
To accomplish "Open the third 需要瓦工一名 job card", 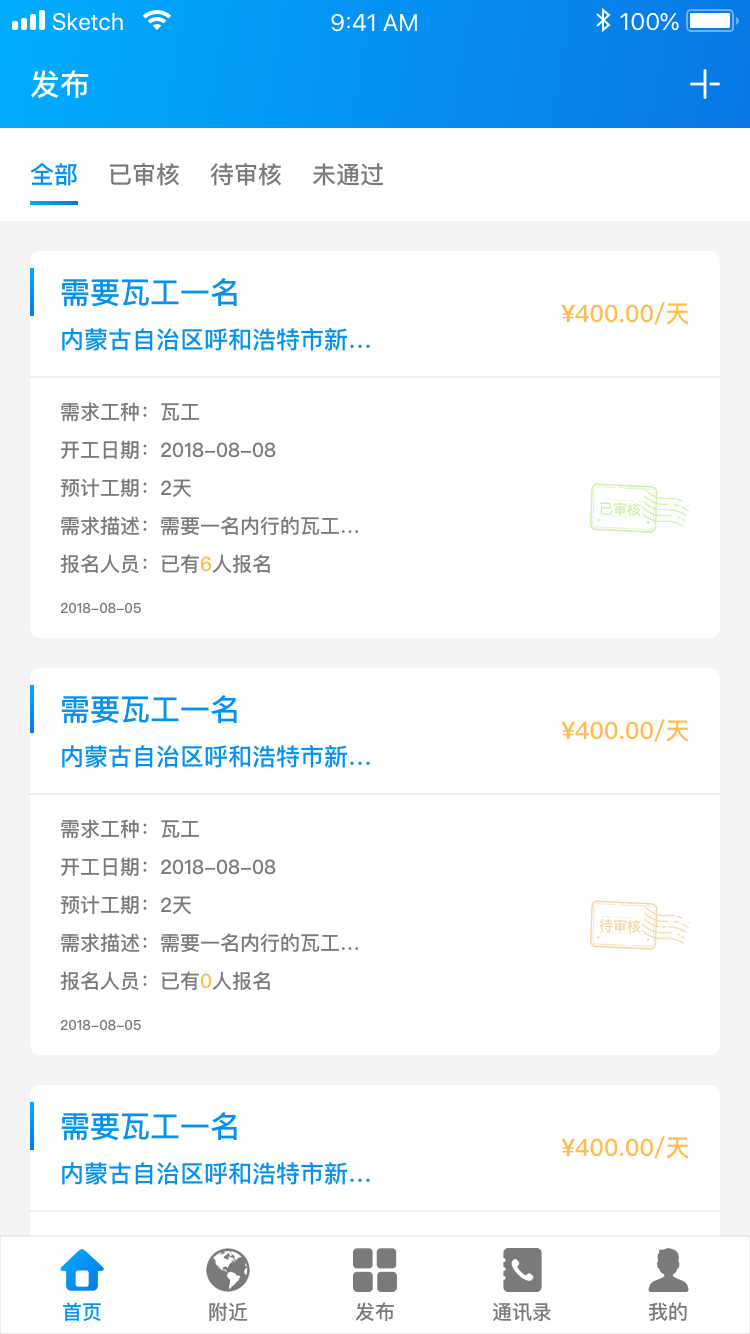I will [148, 1125].
